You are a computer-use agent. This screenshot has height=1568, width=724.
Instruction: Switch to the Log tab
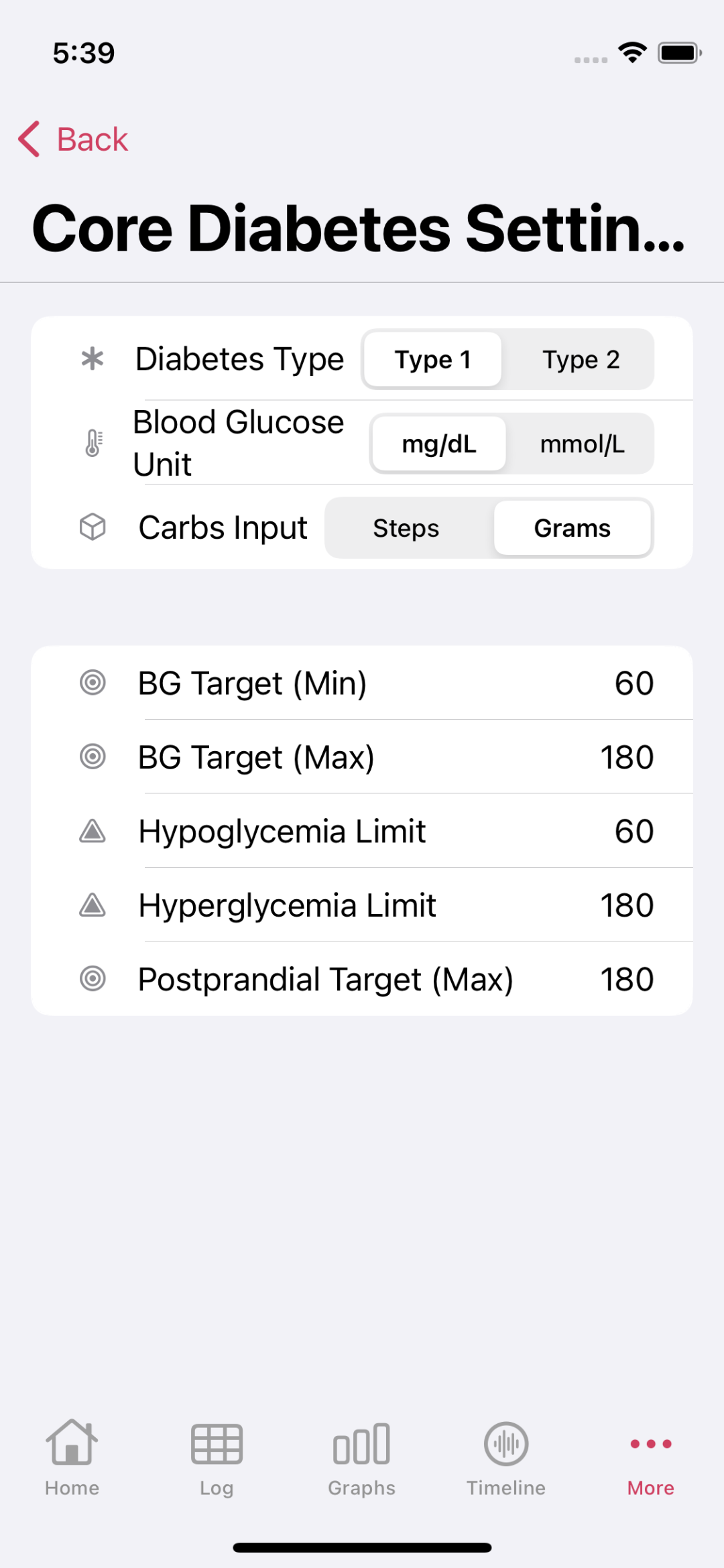pyautogui.click(x=217, y=1458)
